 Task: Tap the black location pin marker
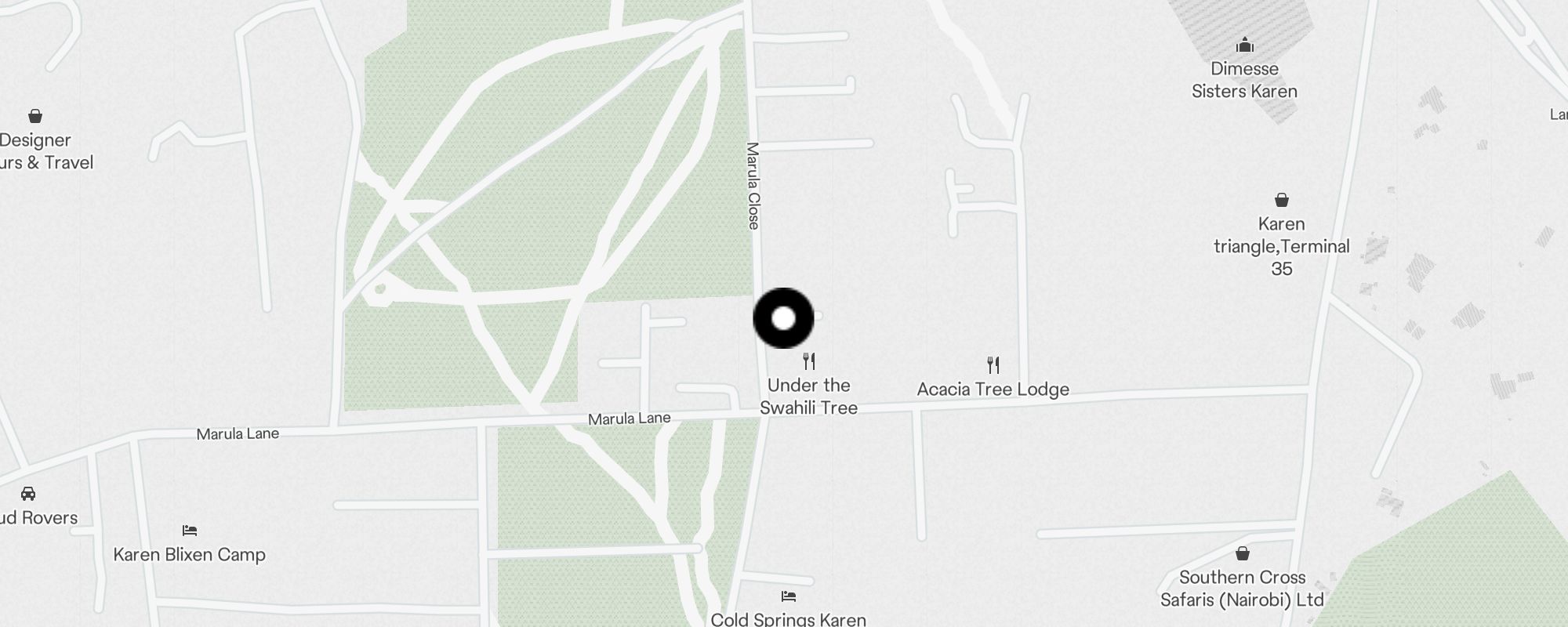coord(783,318)
